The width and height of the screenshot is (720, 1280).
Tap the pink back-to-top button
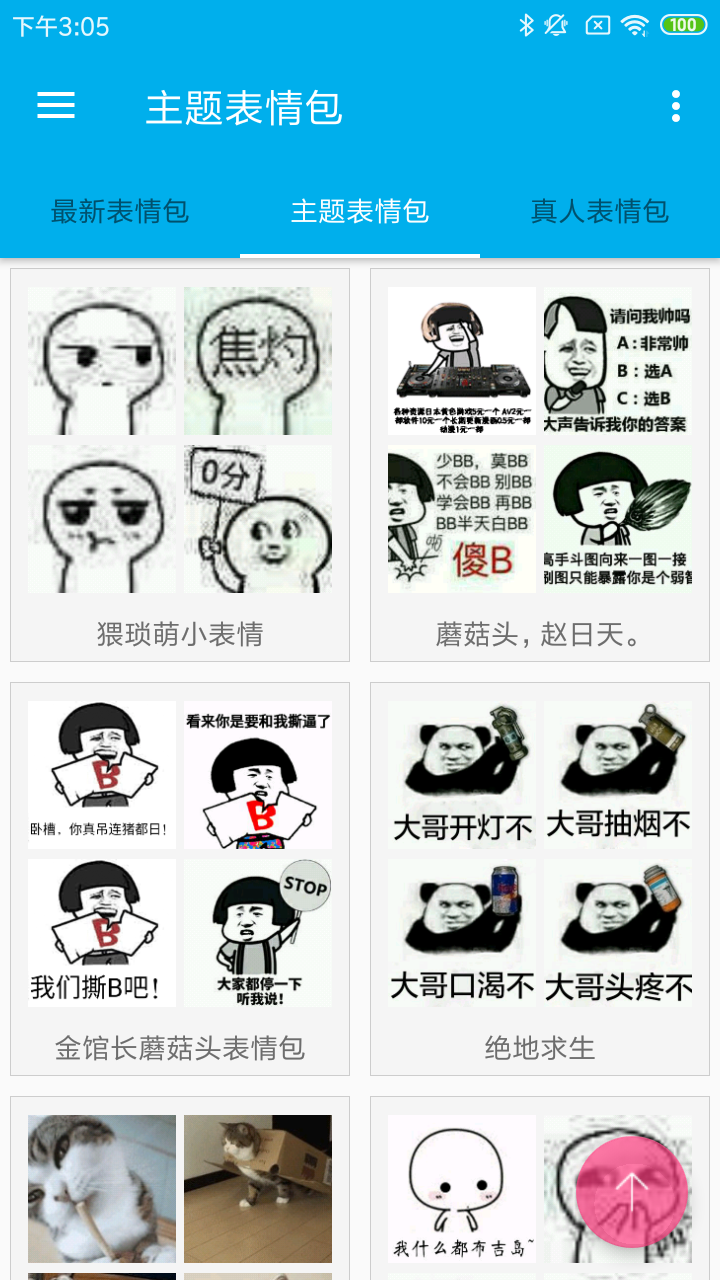point(632,1191)
